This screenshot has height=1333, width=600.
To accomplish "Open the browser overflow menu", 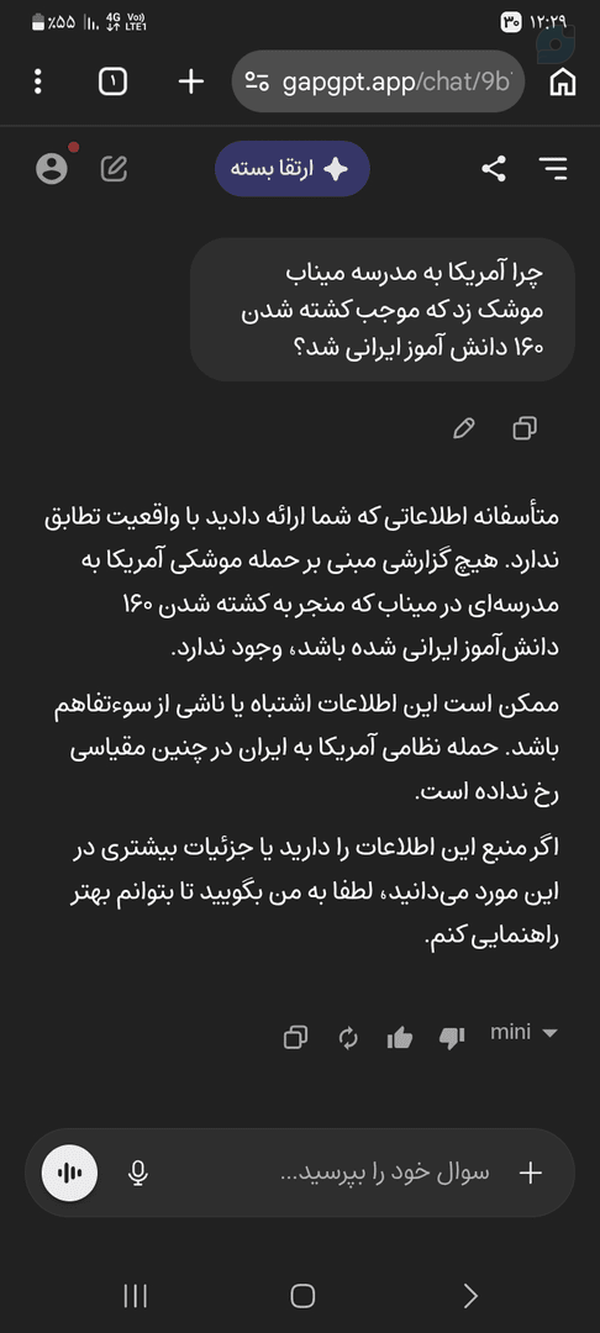I will coord(38,82).
